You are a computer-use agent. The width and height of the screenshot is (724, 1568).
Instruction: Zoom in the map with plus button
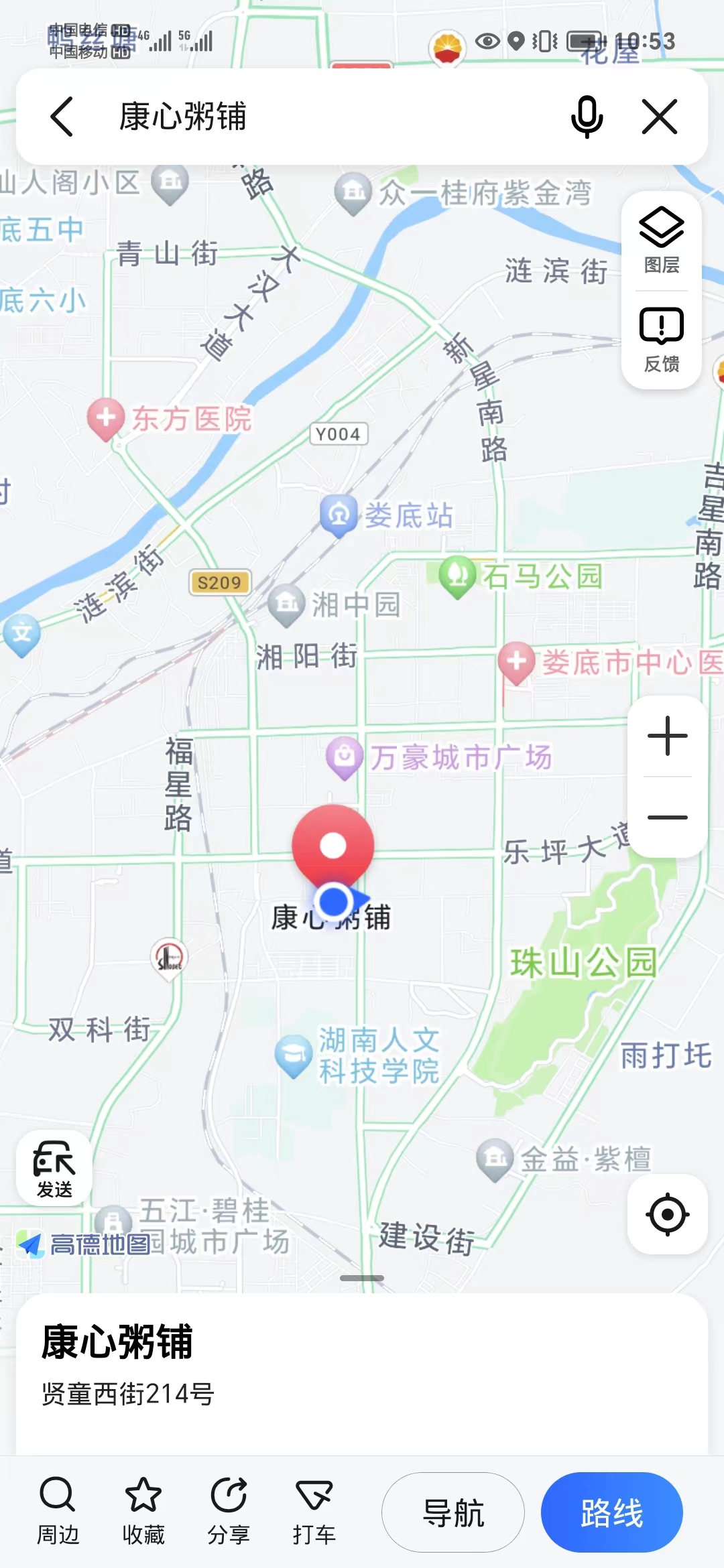click(x=668, y=736)
